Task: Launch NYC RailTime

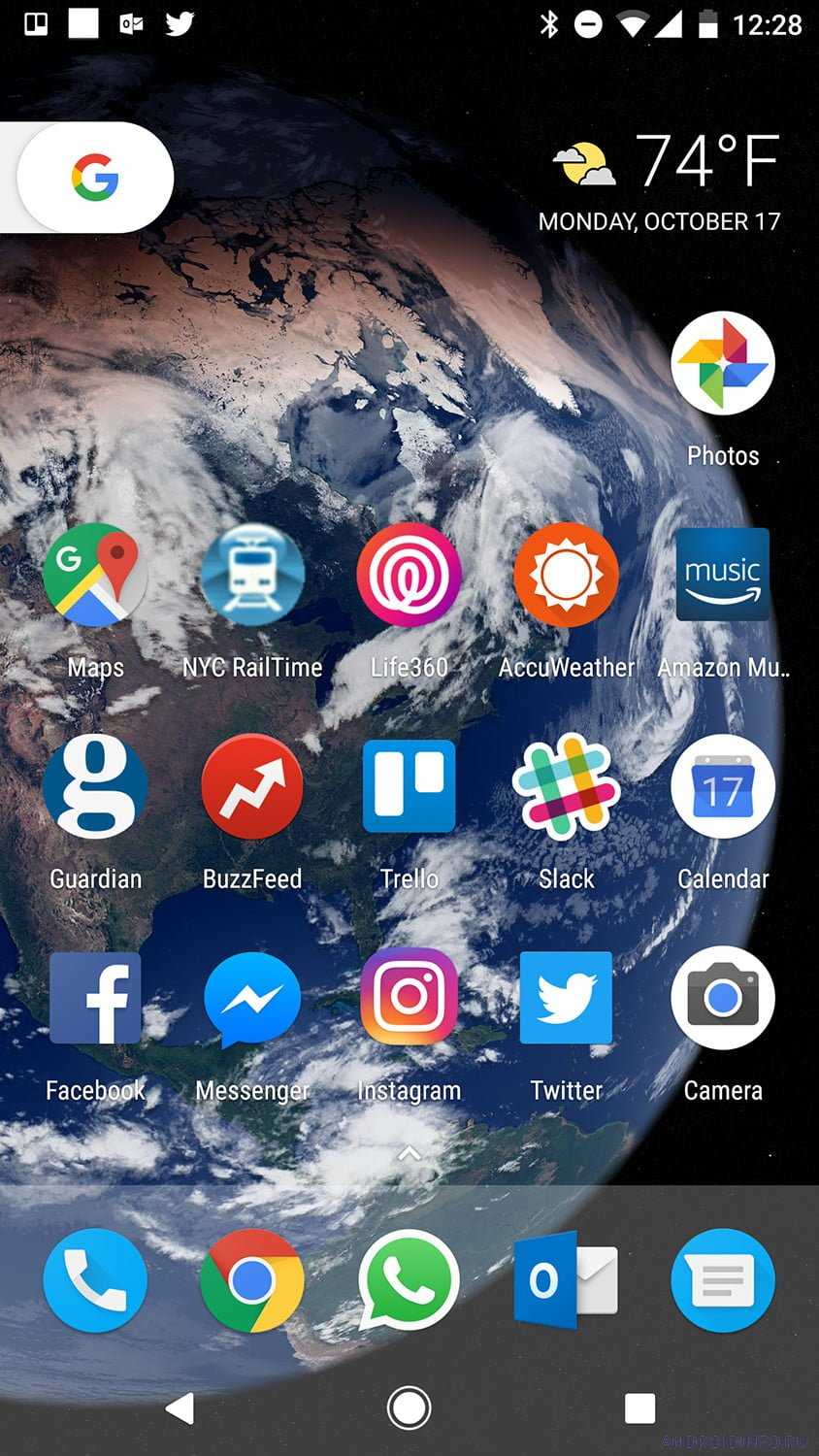Action: click(252, 576)
